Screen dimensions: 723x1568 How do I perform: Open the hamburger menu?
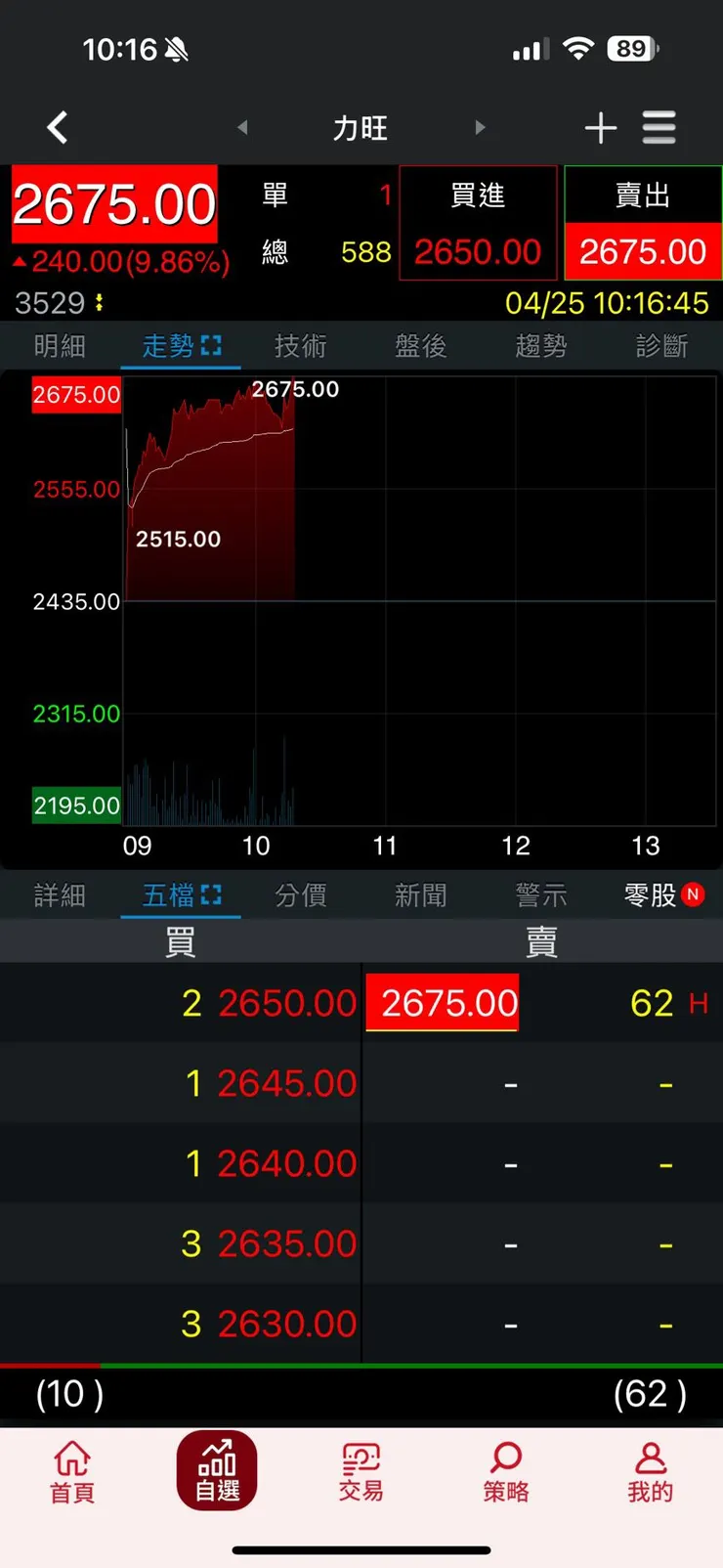click(x=659, y=127)
